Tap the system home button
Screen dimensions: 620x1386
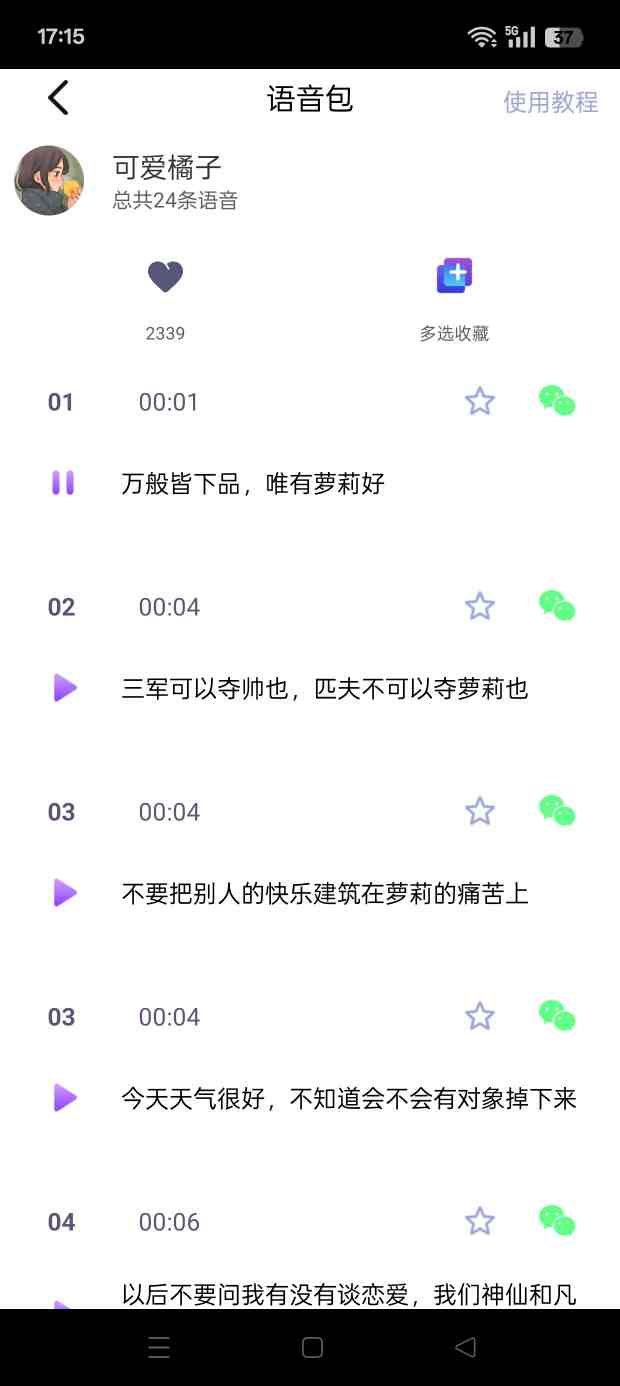pyautogui.click(x=312, y=1348)
